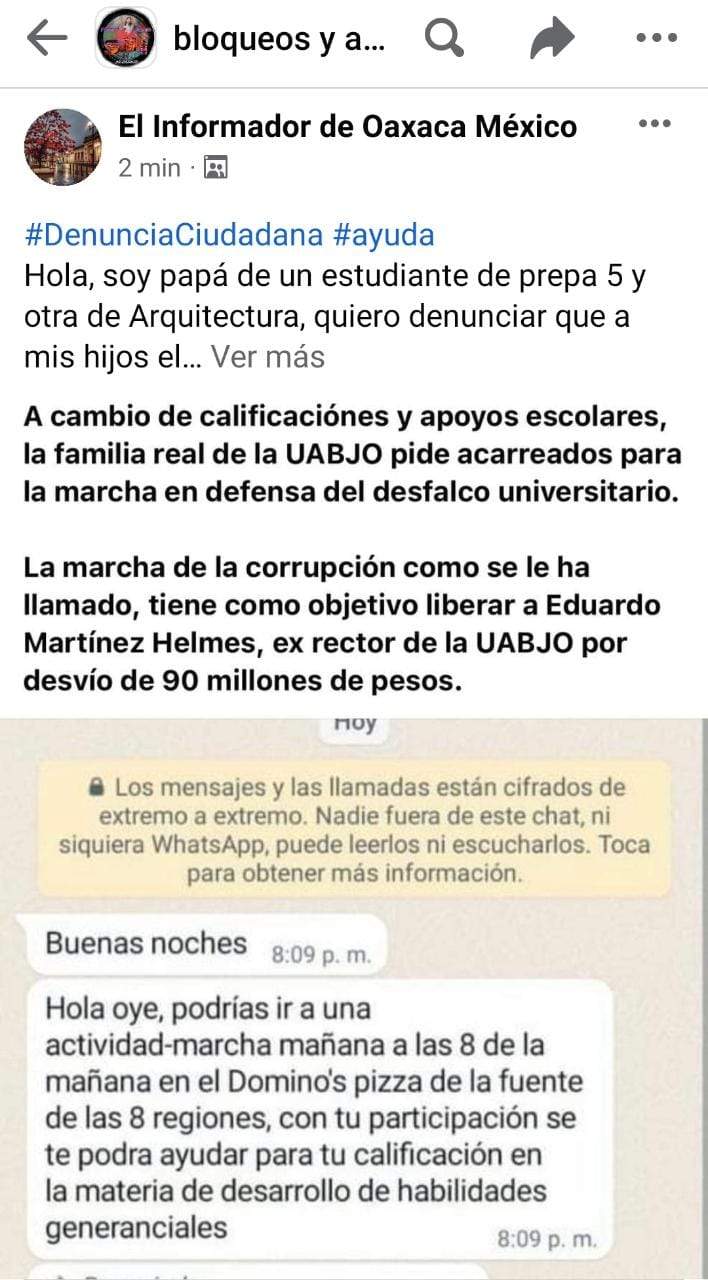Viewport: 708px width, 1280px height.
Task: Go back with the arrow icon
Action: (x=47, y=39)
